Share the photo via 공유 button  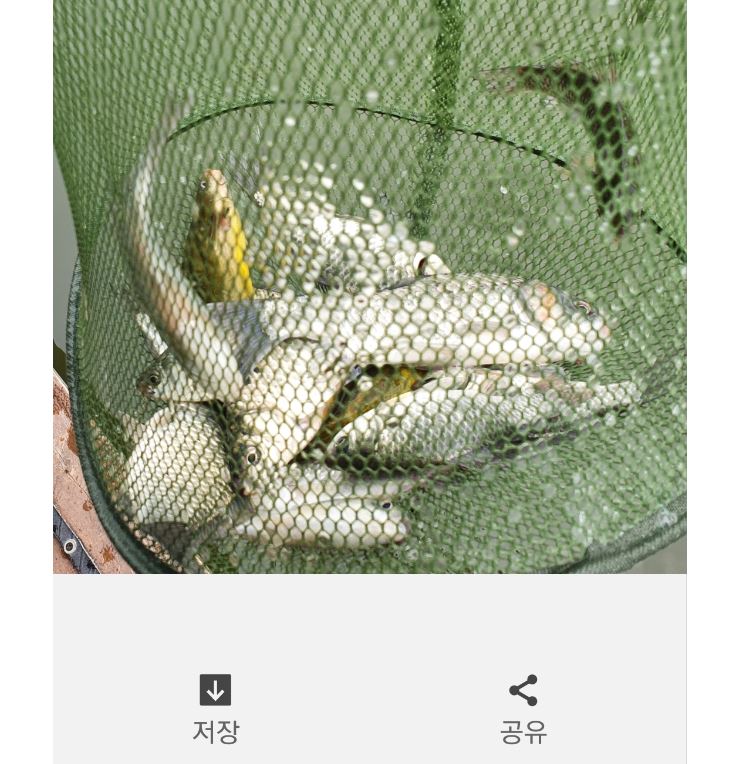(x=523, y=708)
